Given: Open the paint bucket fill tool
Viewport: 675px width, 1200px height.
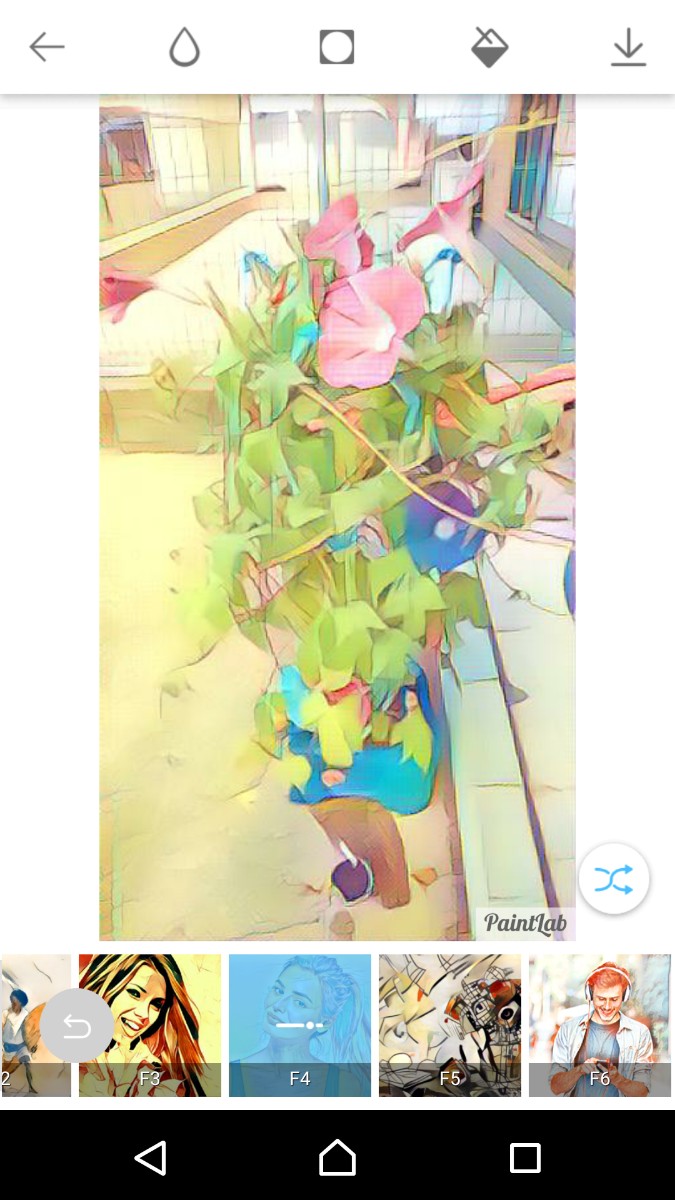Looking at the screenshot, I should [489, 47].
